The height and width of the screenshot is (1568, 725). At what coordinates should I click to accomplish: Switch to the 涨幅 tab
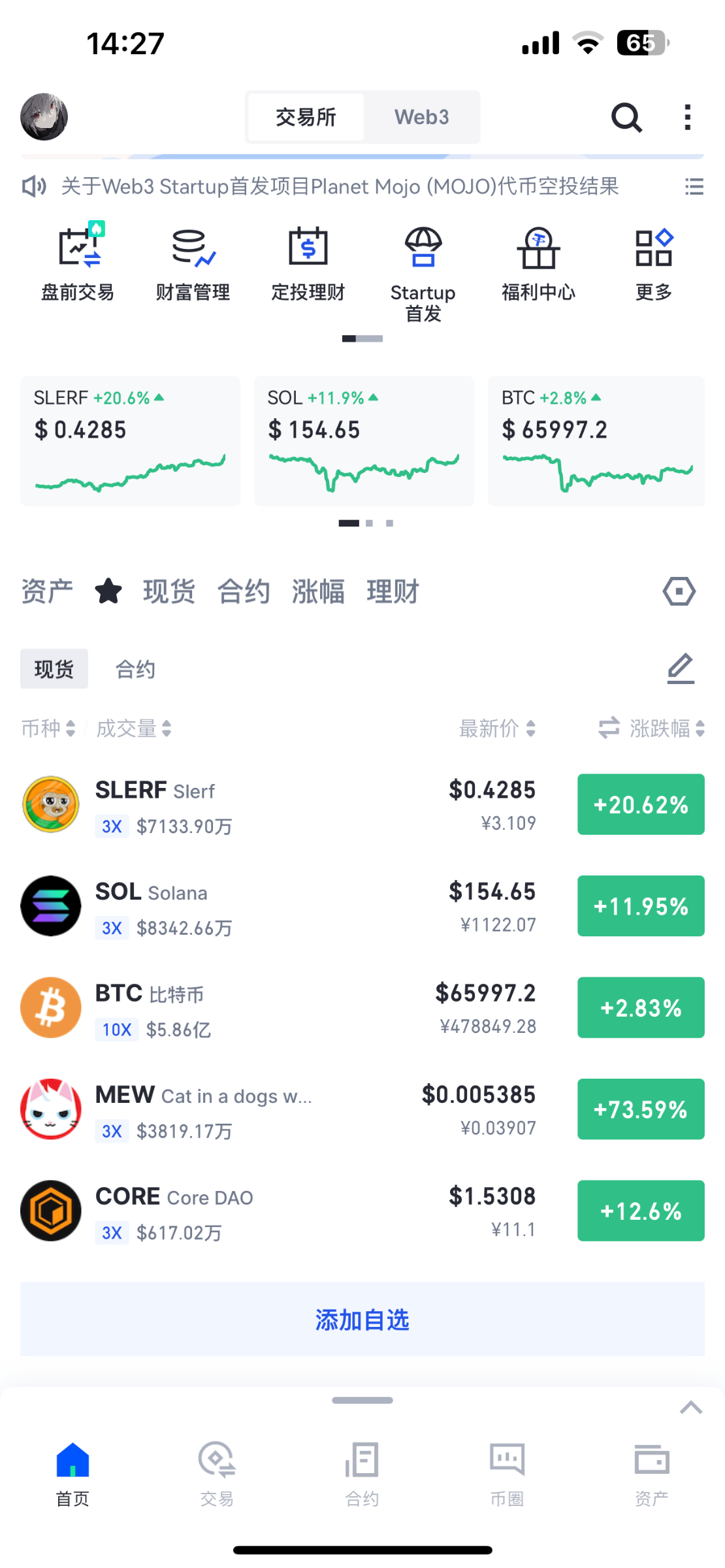(318, 592)
